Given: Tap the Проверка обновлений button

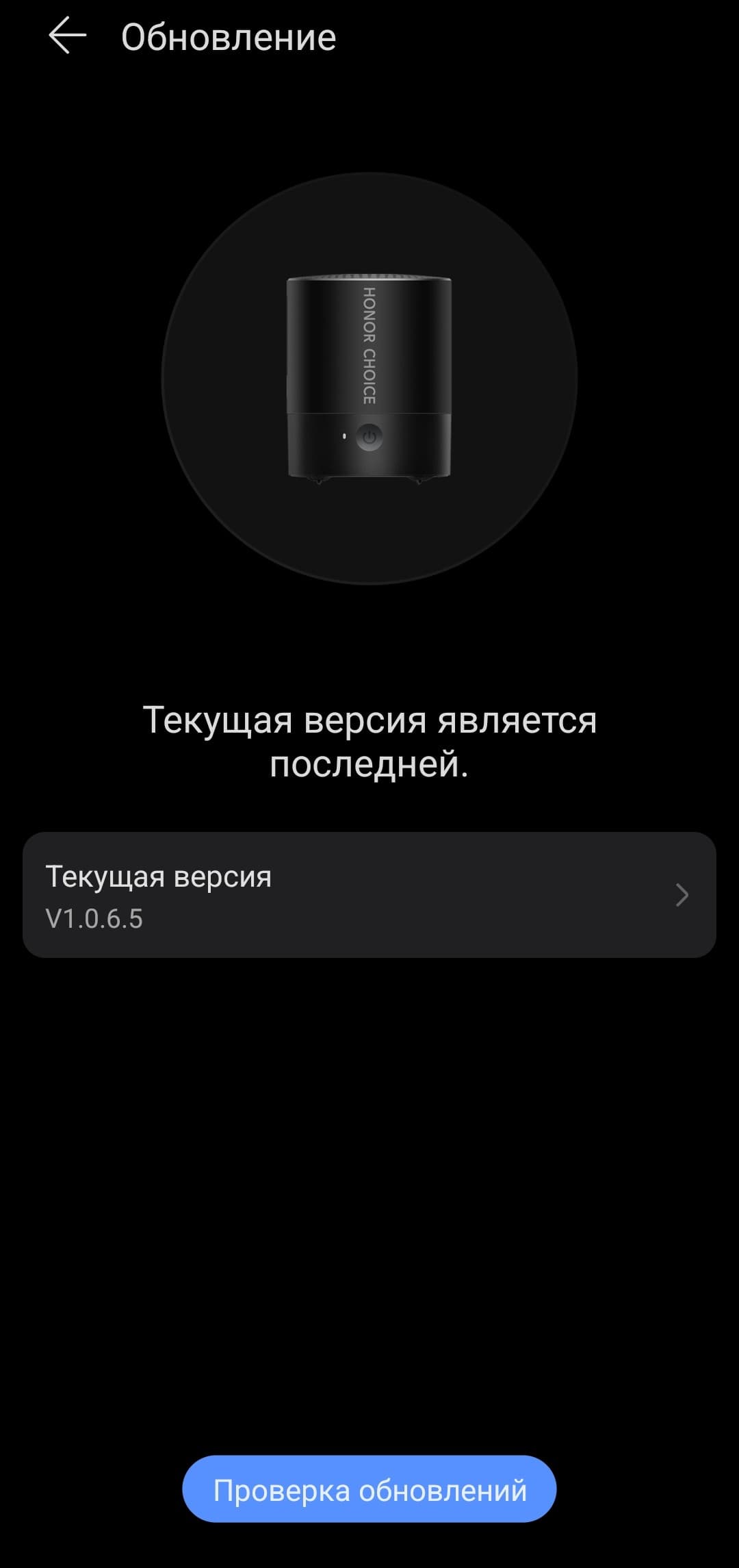Looking at the screenshot, I should coord(369,1490).
